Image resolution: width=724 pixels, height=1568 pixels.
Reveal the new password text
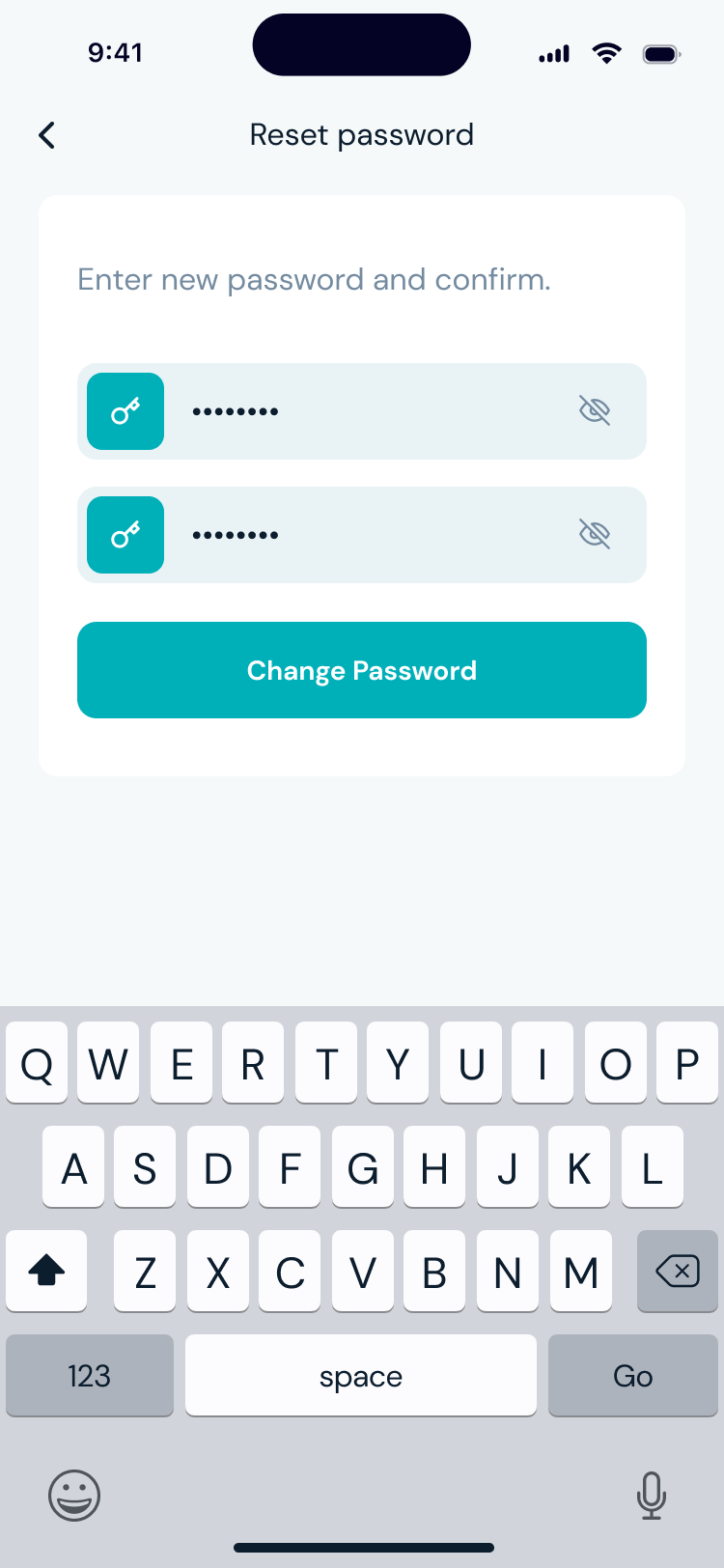595,411
